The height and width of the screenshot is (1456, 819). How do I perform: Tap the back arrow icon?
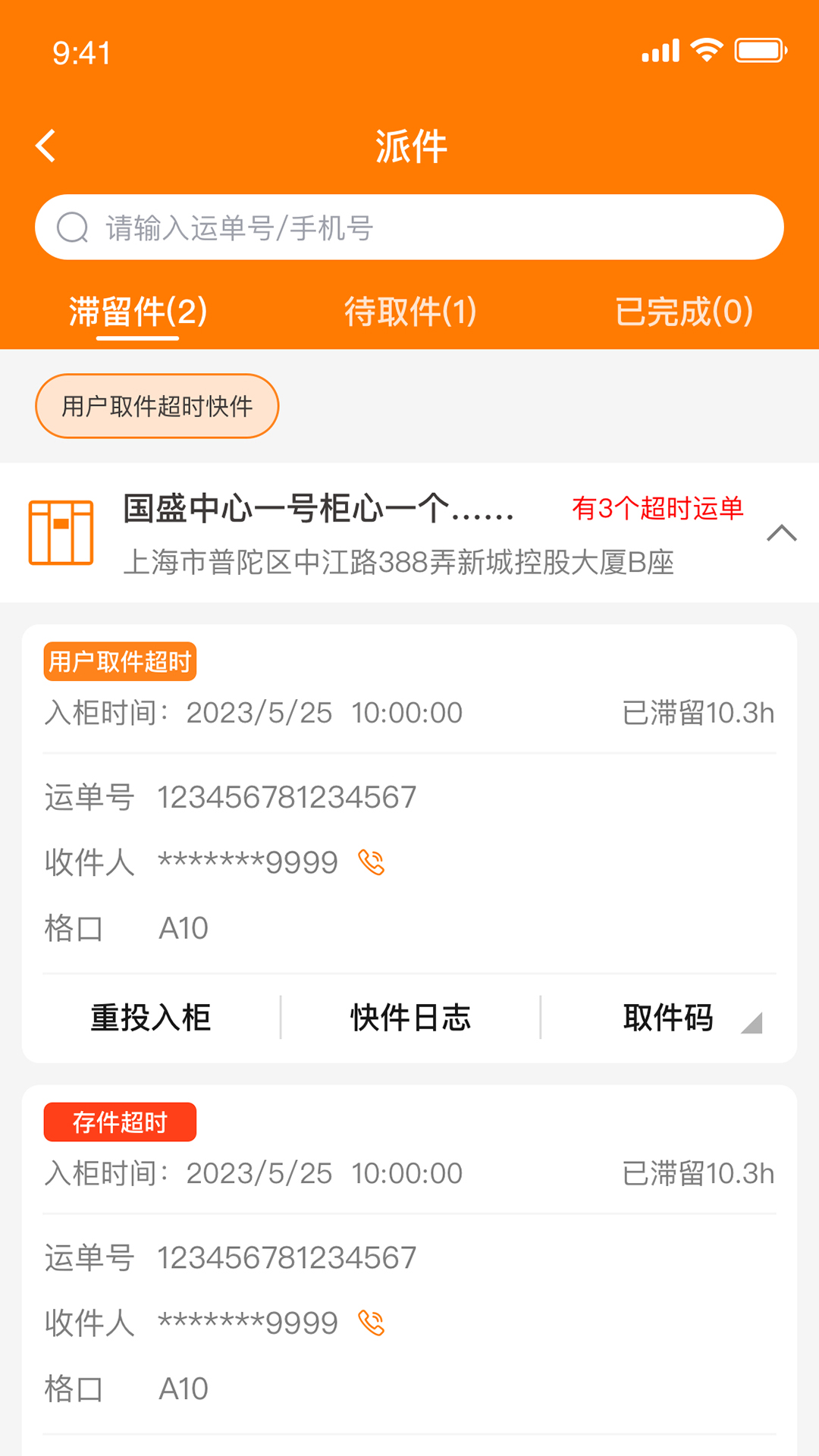(47, 146)
